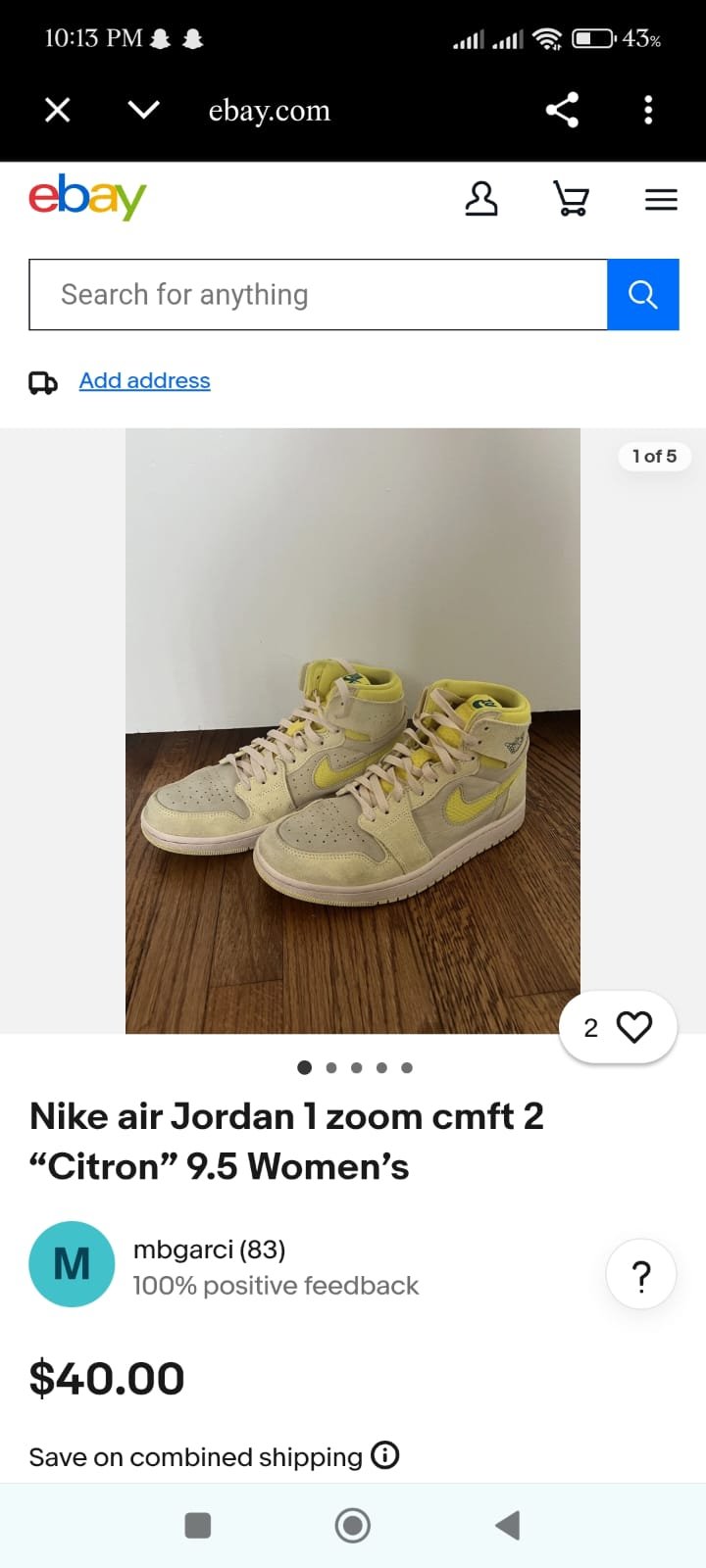Open seller mbgarci's profile
The width and height of the screenshot is (706, 1568).
tap(209, 1249)
